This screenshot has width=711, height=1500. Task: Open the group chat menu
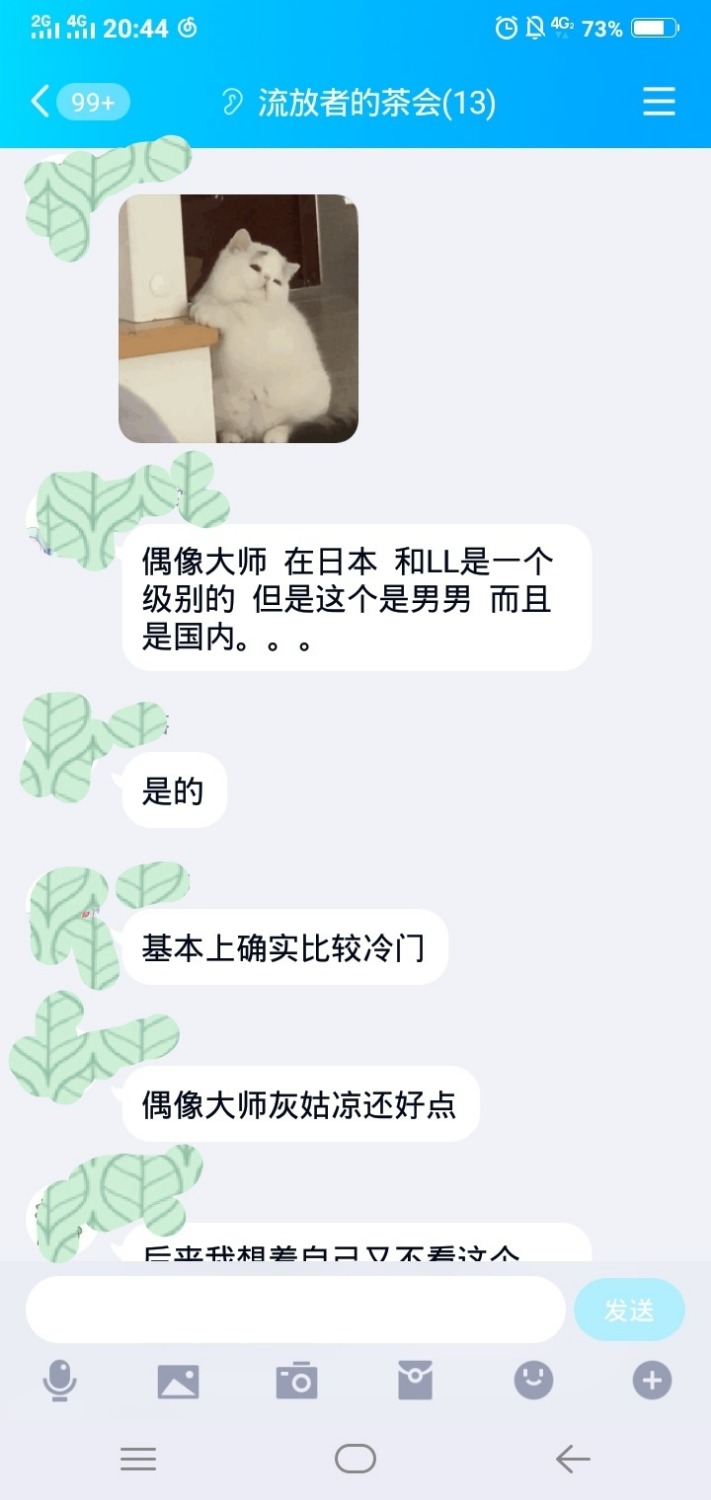tap(659, 102)
